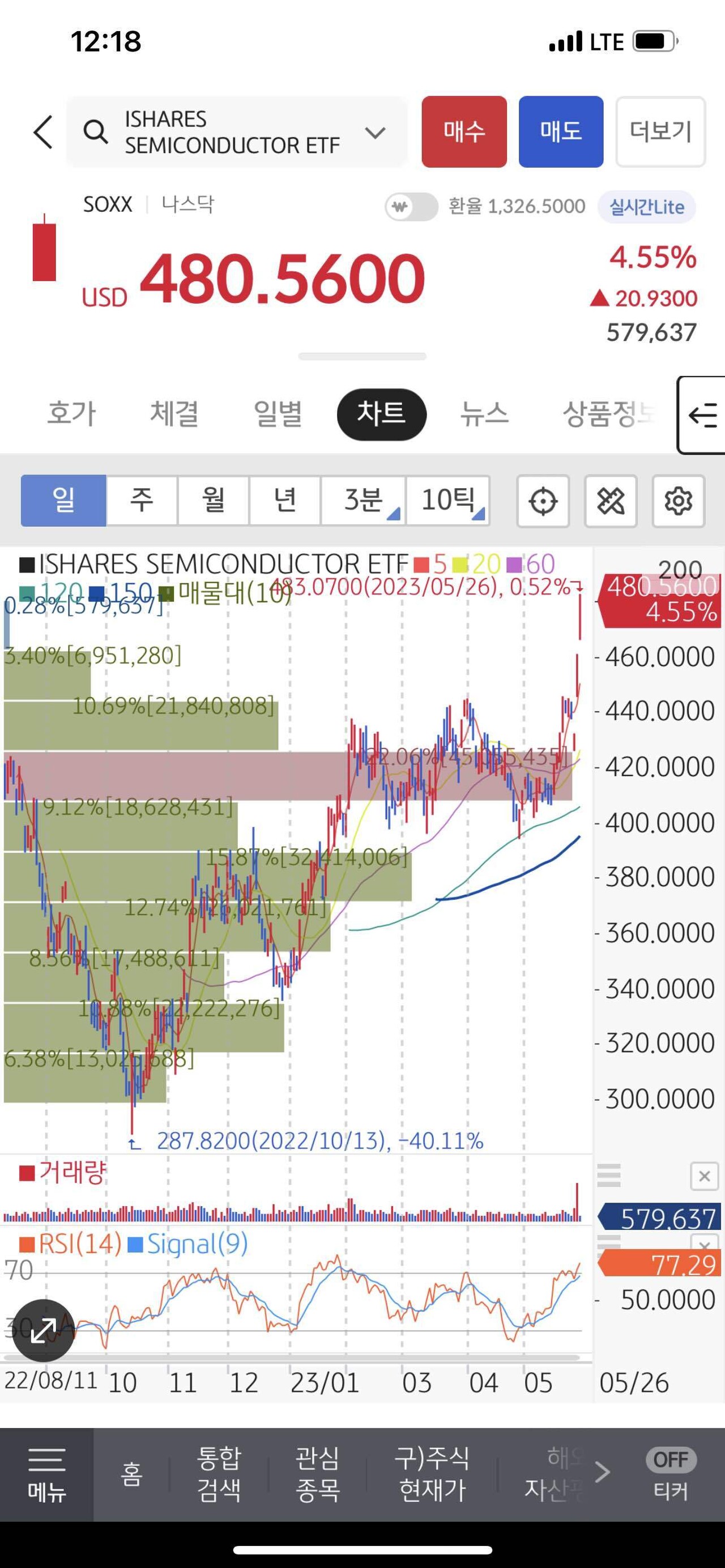The image size is (725, 1568).
Task: Enable the chart crosshair tool
Action: (543, 501)
